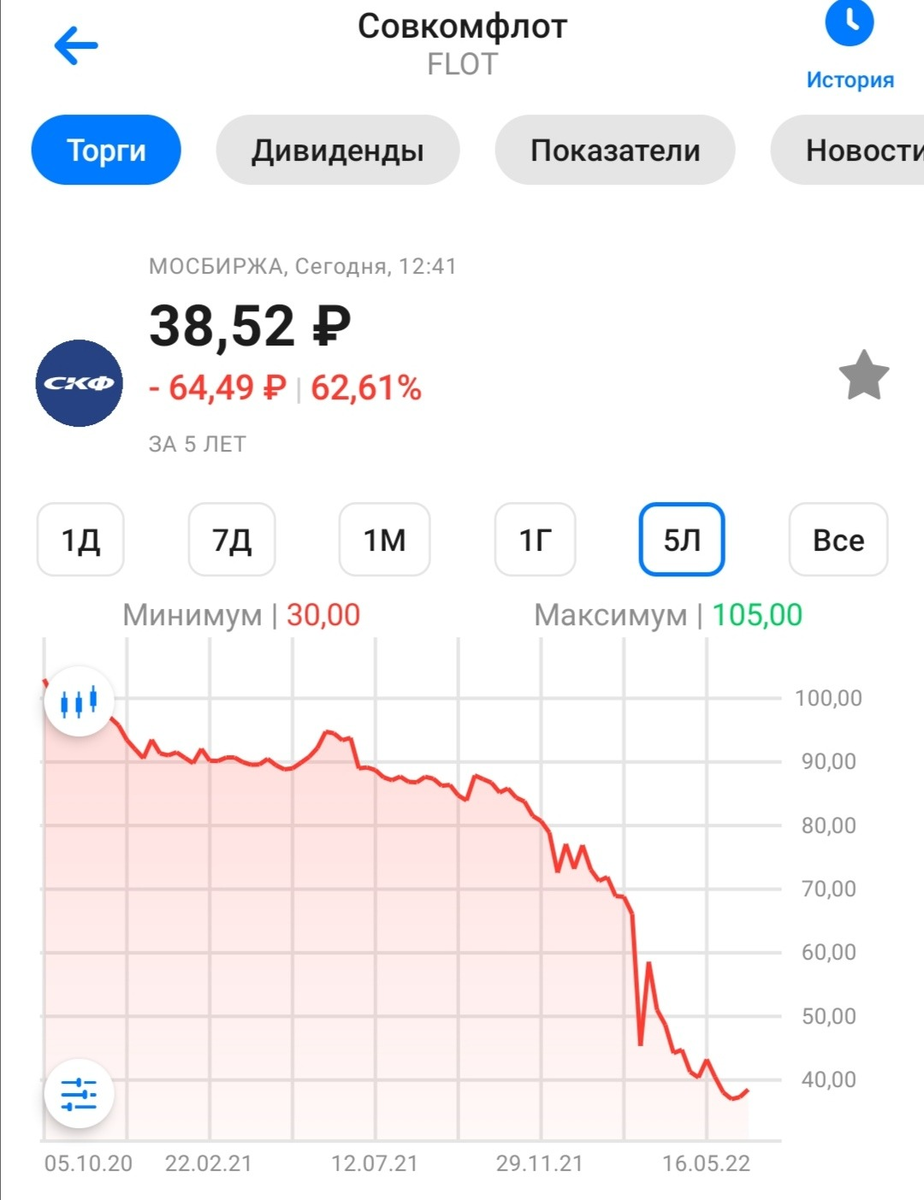The width and height of the screenshot is (924, 1200).
Task: Click the Минимум 30,00 value label
Action: pyautogui.click(x=240, y=615)
